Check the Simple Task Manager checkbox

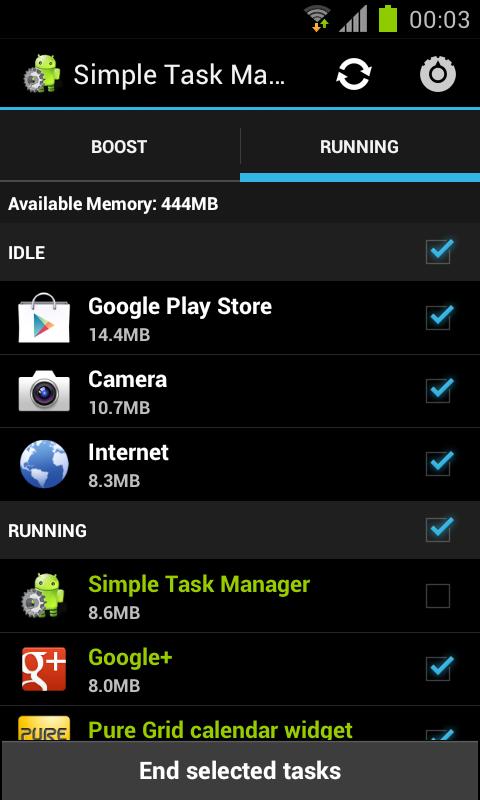(438, 596)
